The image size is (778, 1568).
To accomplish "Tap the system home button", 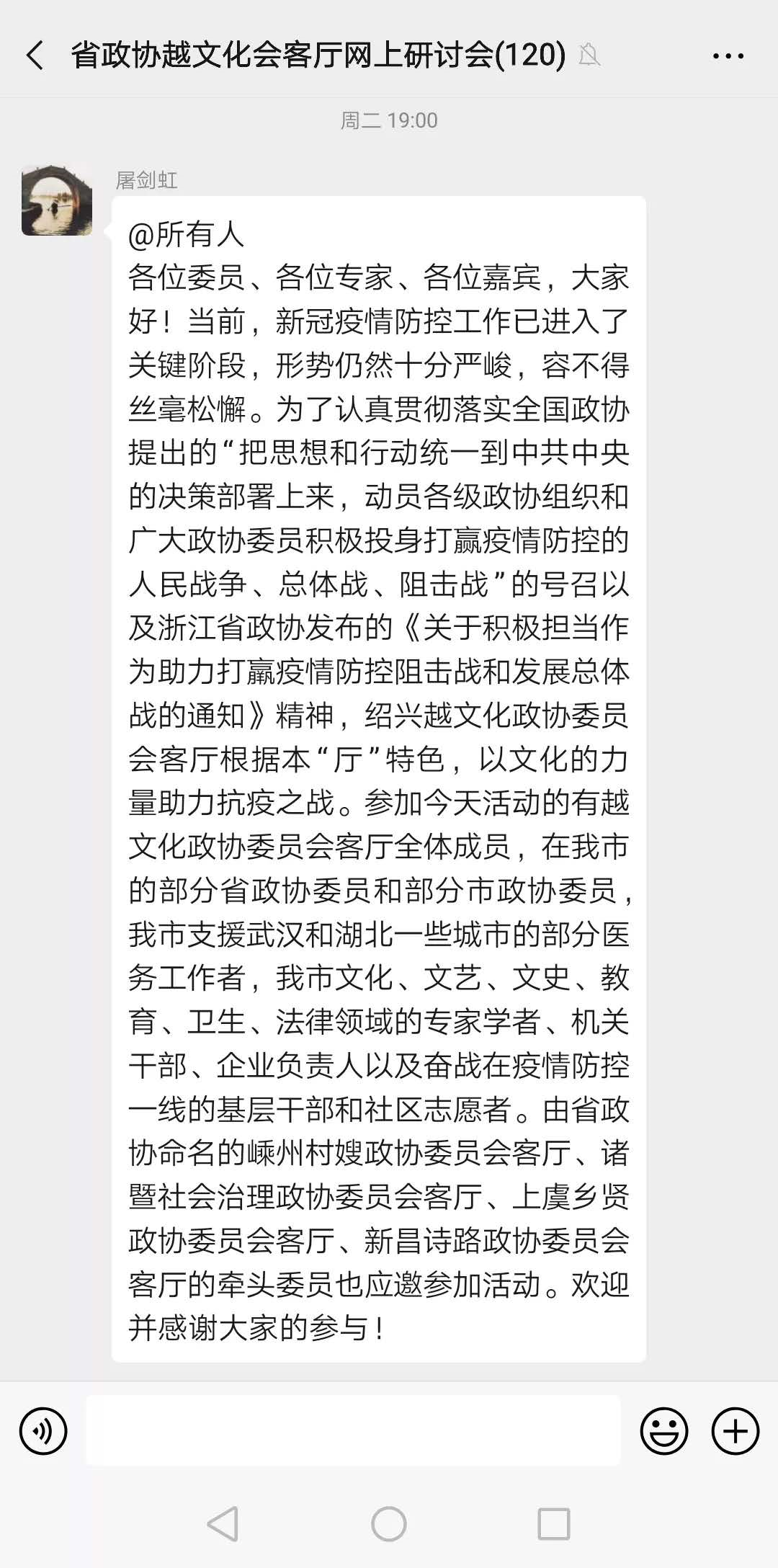I will coord(389,1524).
